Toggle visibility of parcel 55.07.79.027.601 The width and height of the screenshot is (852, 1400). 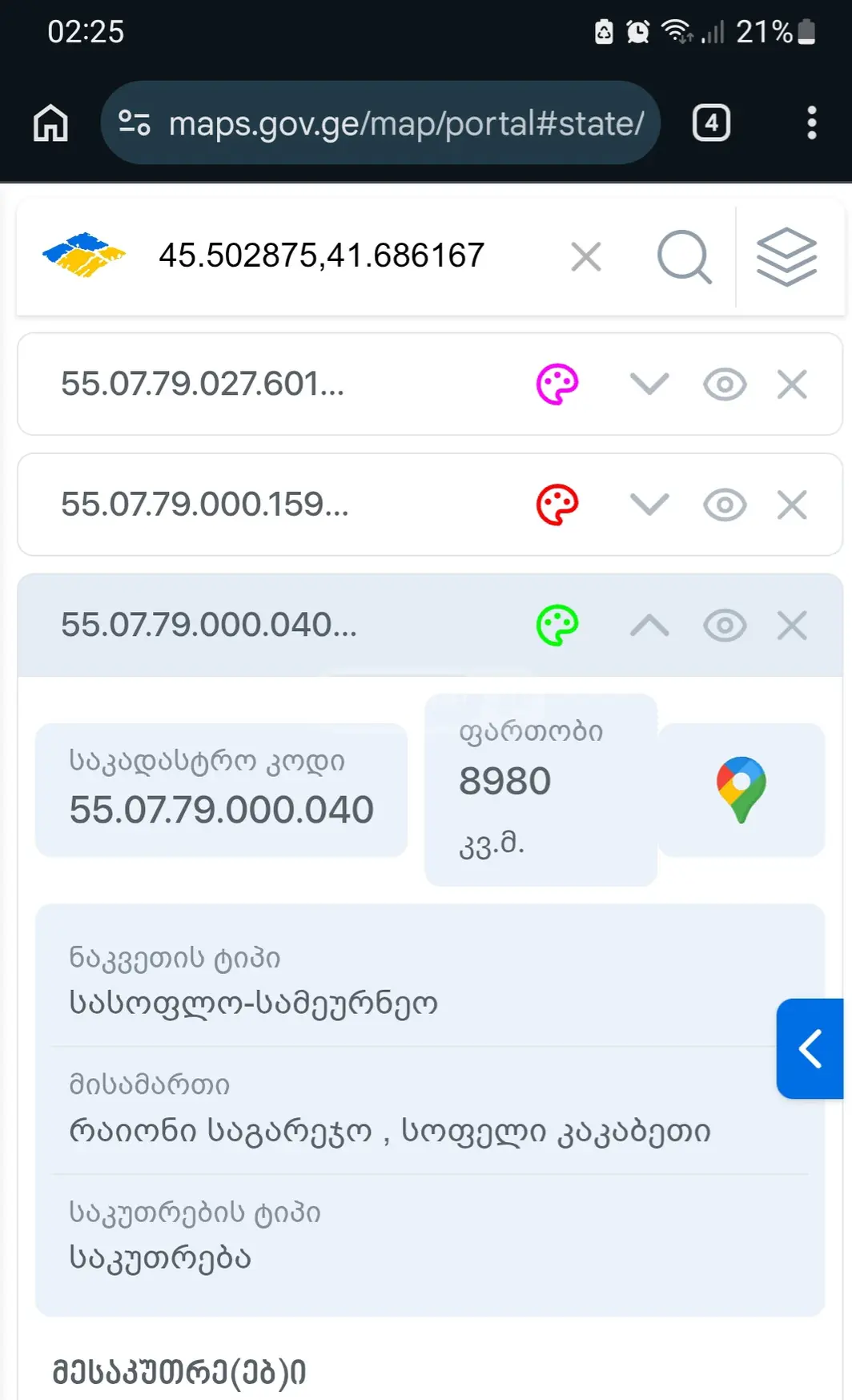click(x=725, y=384)
